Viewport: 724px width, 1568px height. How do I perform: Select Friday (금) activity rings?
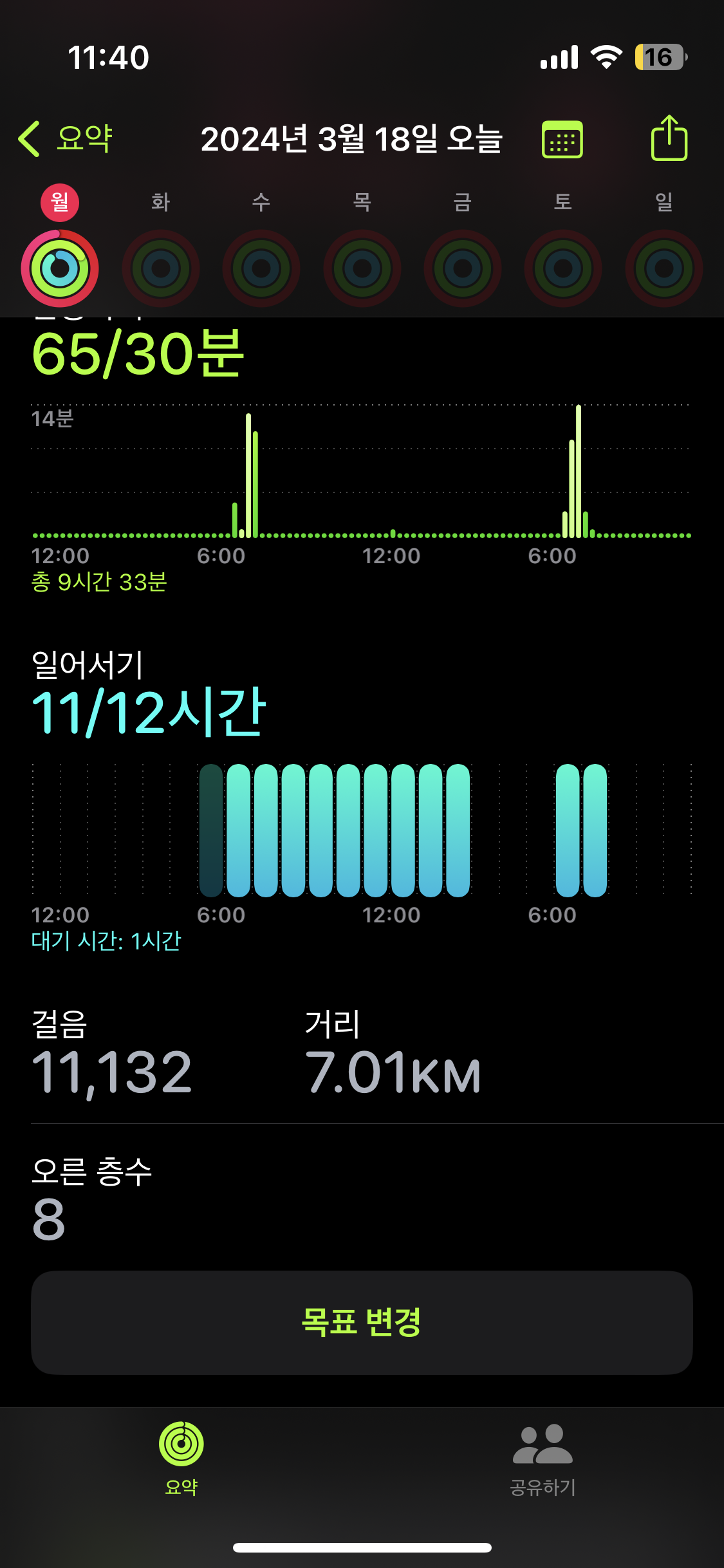click(x=463, y=267)
